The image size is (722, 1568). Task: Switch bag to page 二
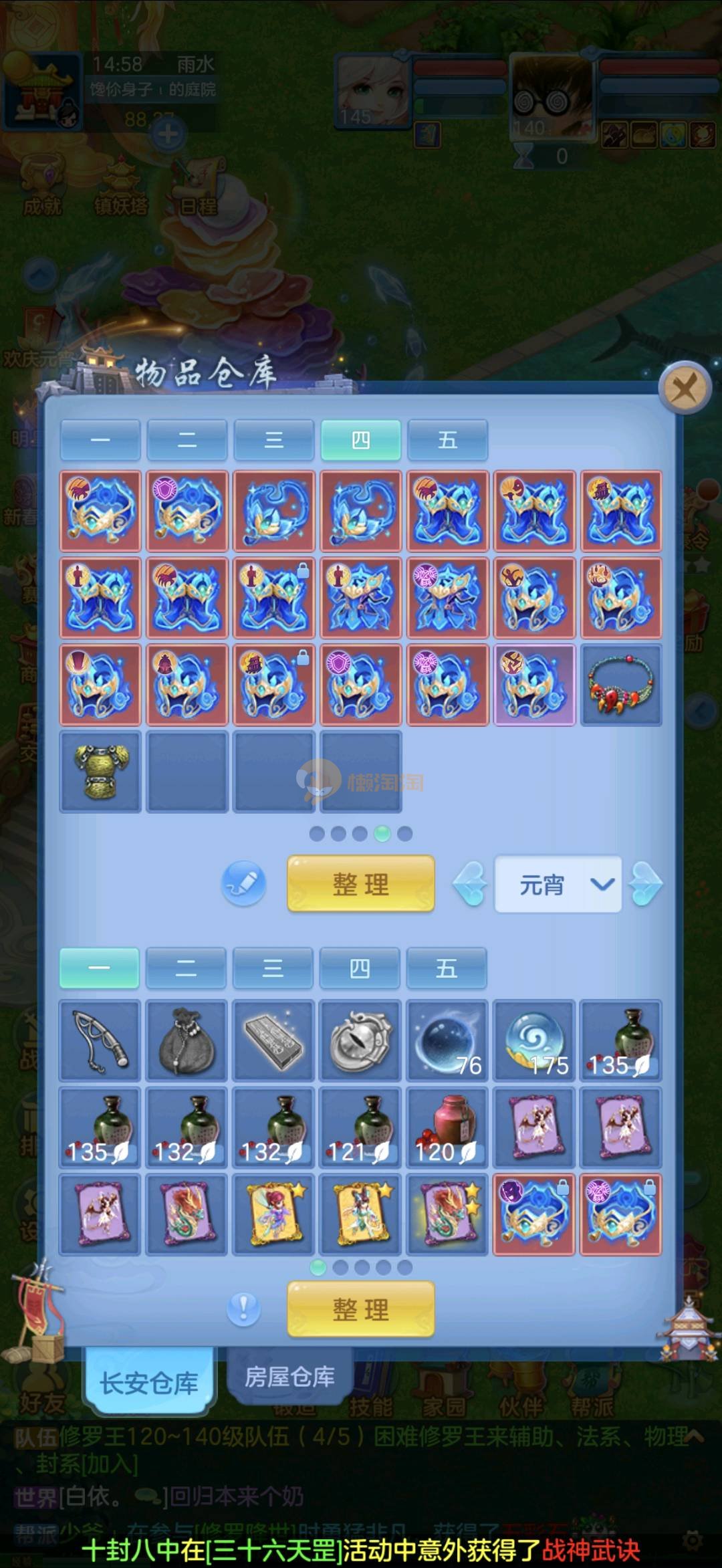pos(186,968)
